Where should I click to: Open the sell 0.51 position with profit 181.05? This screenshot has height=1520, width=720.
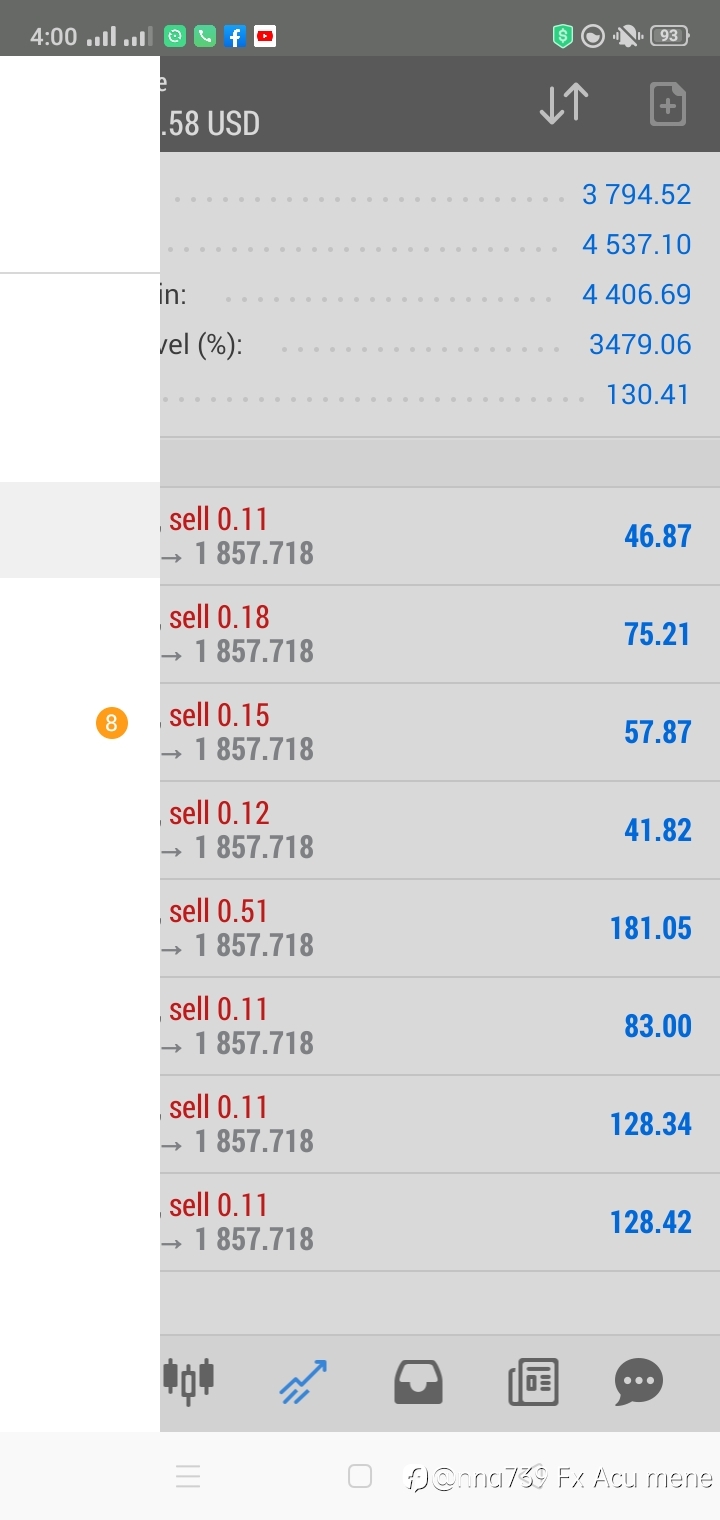coord(440,928)
